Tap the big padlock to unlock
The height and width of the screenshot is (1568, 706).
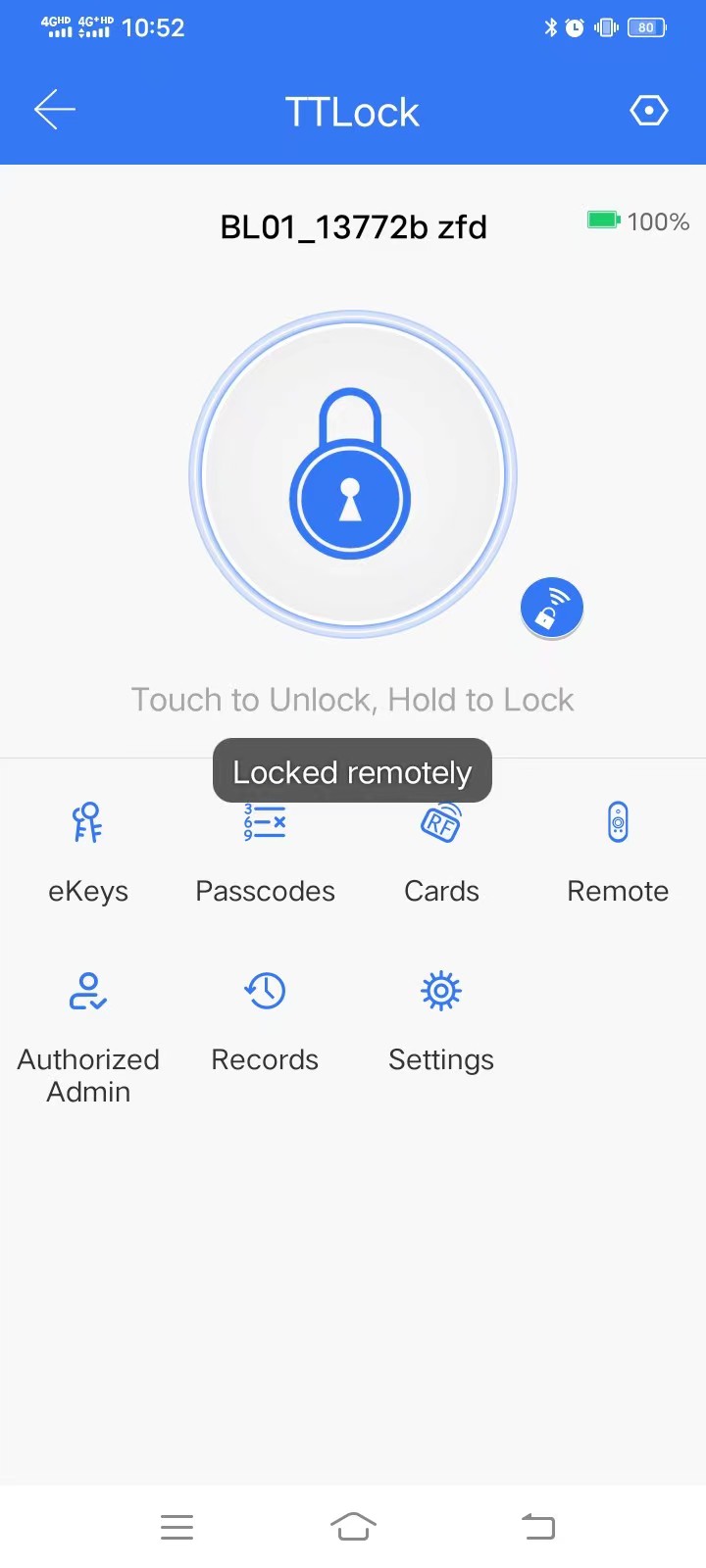pyautogui.click(x=352, y=475)
